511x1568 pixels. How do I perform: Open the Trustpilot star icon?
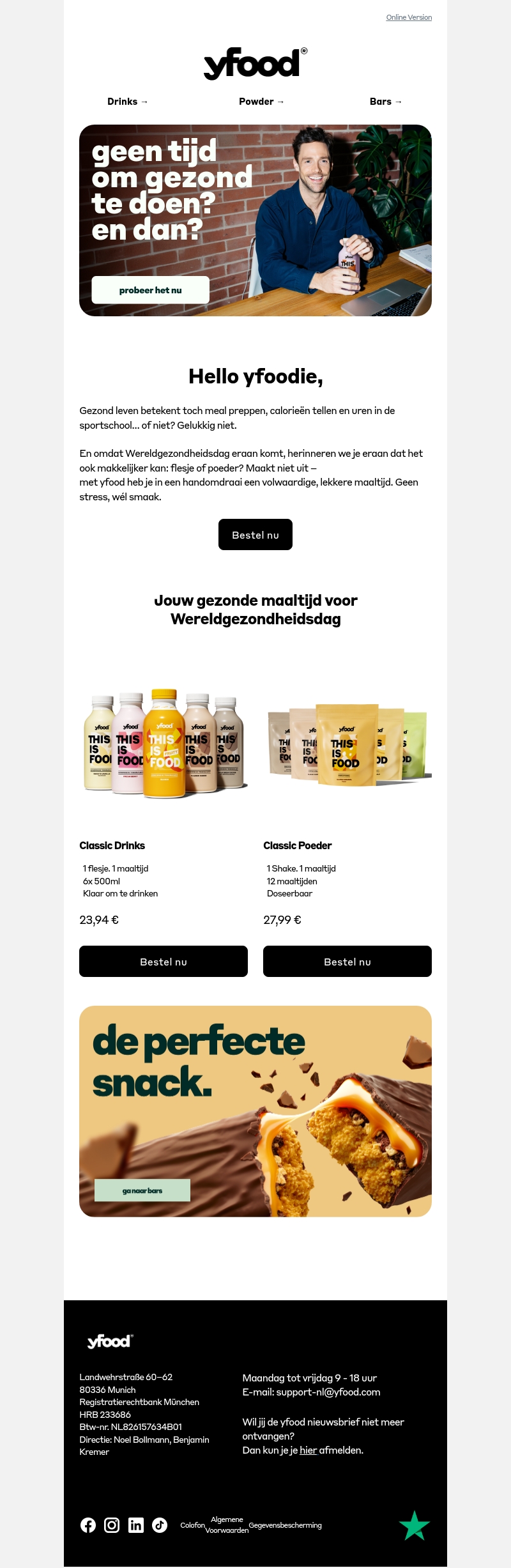pos(415,1525)
